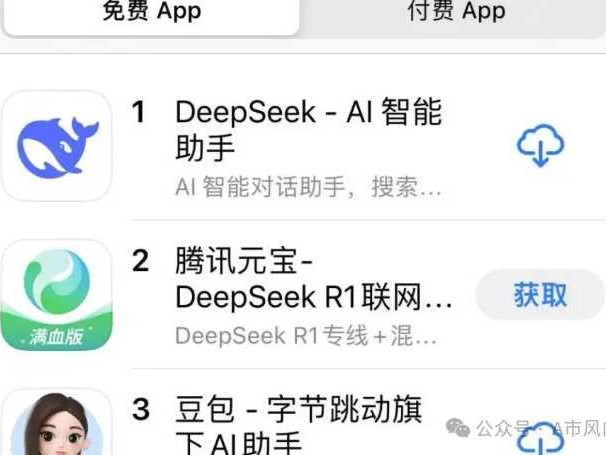Screen dimensions: 606x455
Task: Open the DeepSeek - AI 智能助手 app page
Action: point(307,130)
